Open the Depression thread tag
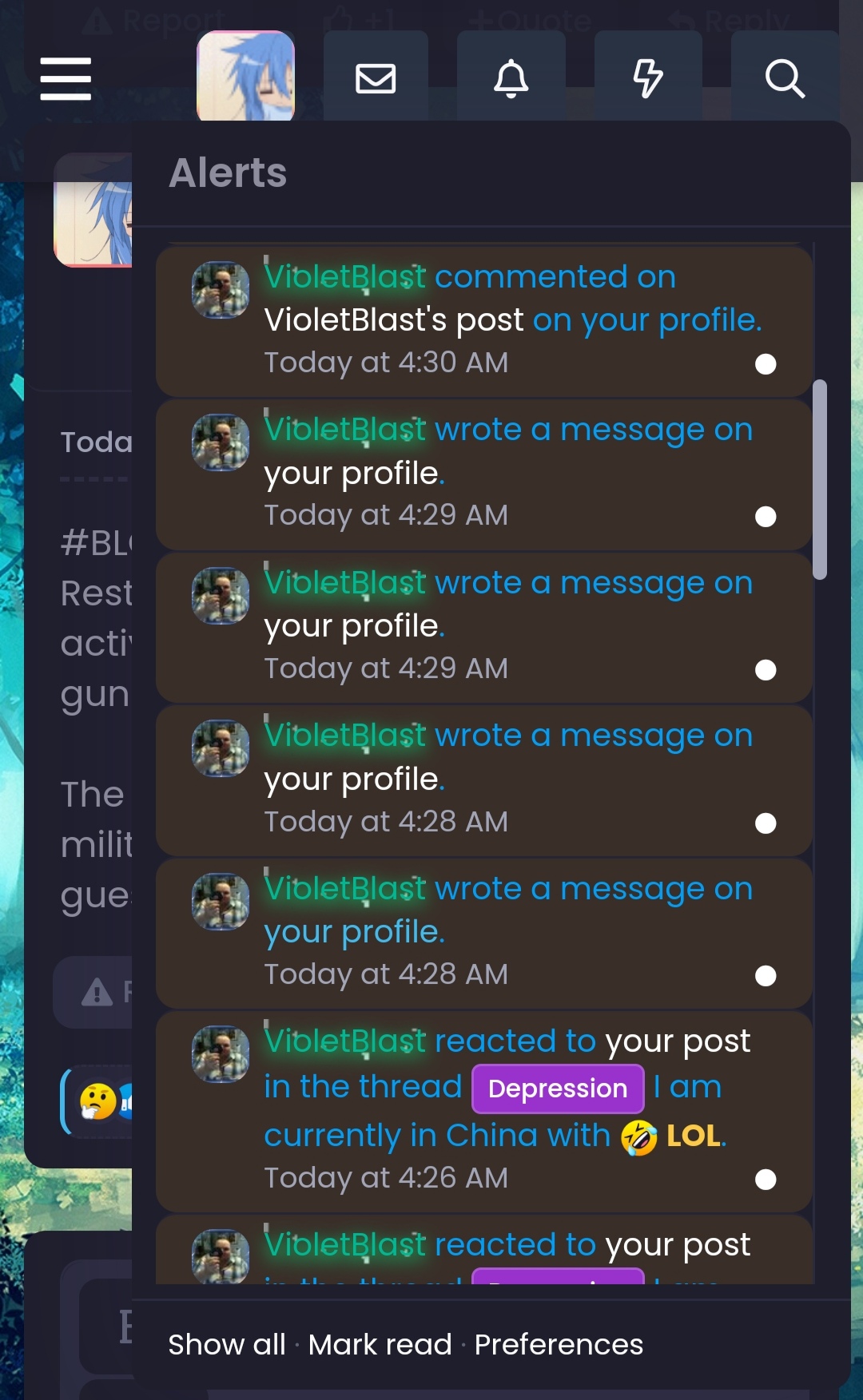 558,1089
